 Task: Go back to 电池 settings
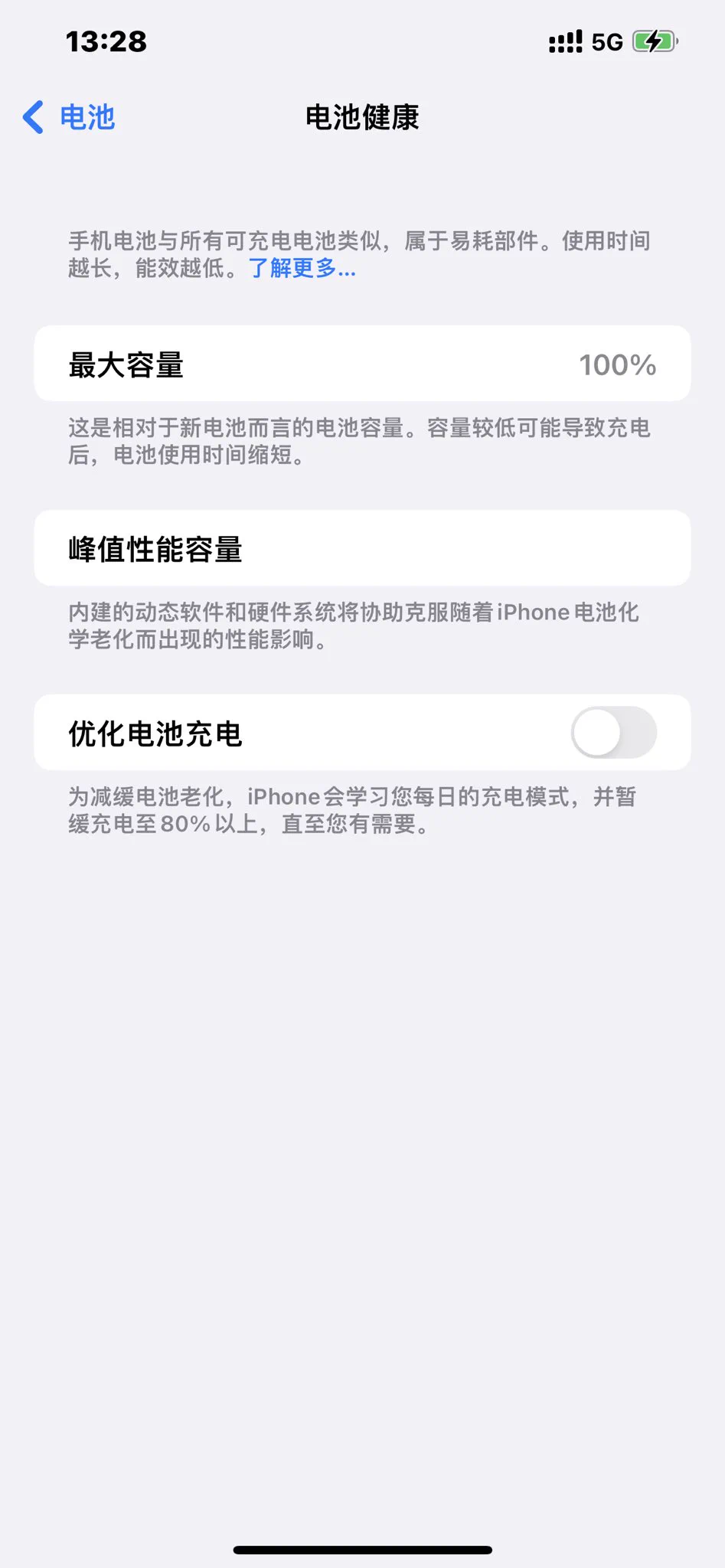[x=69, y=118]
